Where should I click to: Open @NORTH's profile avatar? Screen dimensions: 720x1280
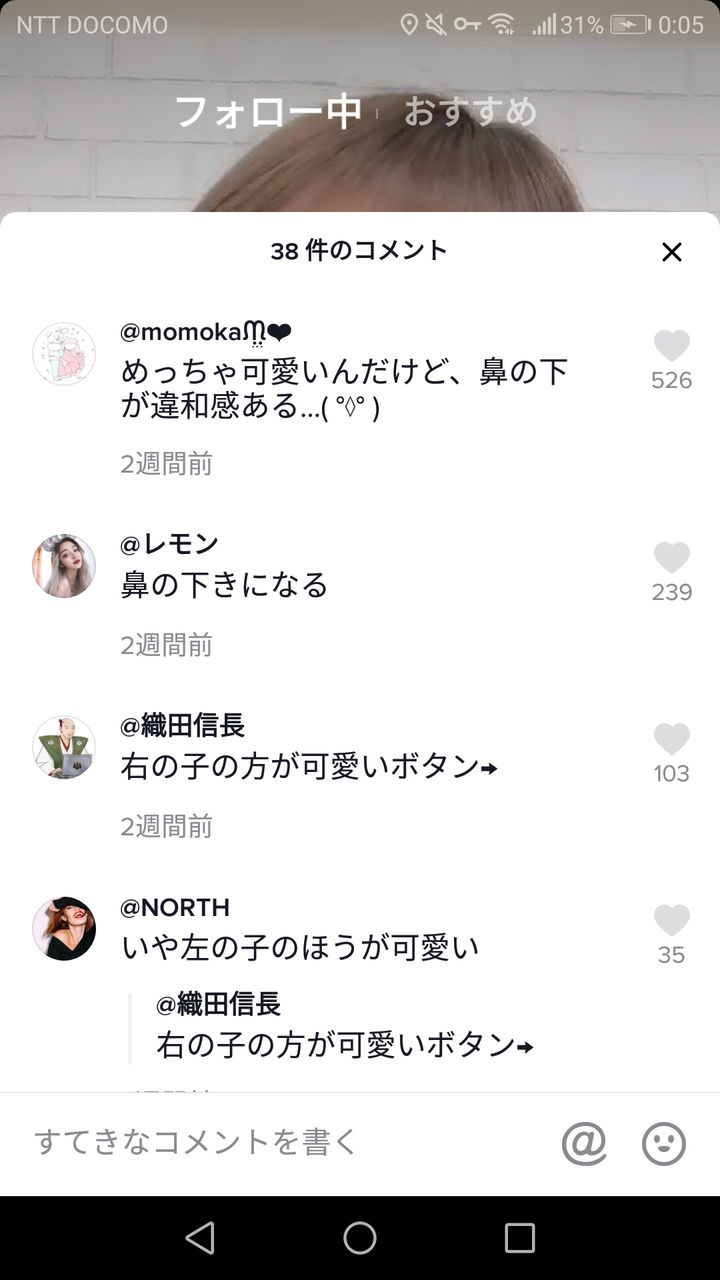(x=64, y=929)
